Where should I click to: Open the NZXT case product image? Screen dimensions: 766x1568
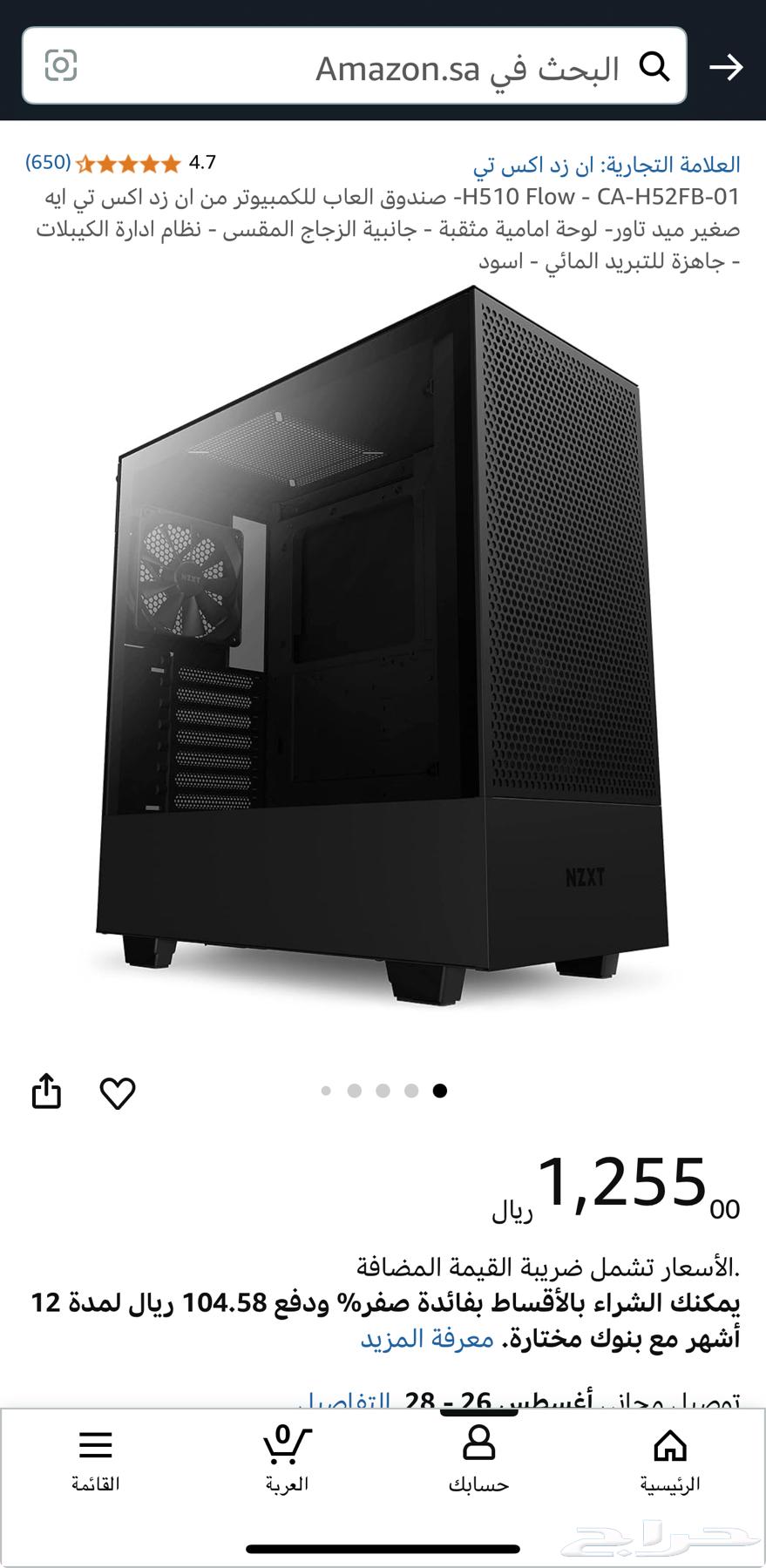pos(383,645)
